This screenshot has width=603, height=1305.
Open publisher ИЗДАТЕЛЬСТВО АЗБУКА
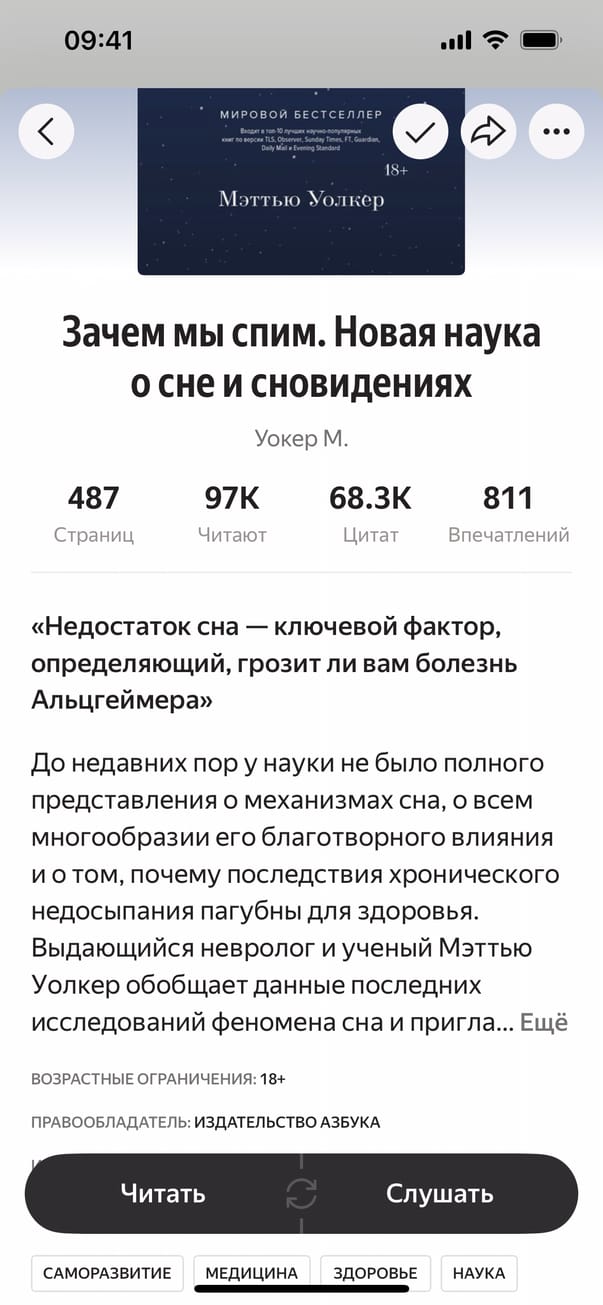287,1122
